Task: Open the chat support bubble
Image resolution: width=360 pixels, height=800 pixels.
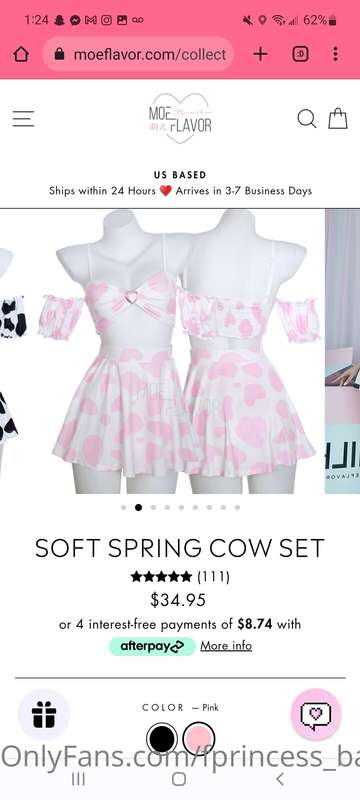Action: pyautogui.click(x=316, y=714)
